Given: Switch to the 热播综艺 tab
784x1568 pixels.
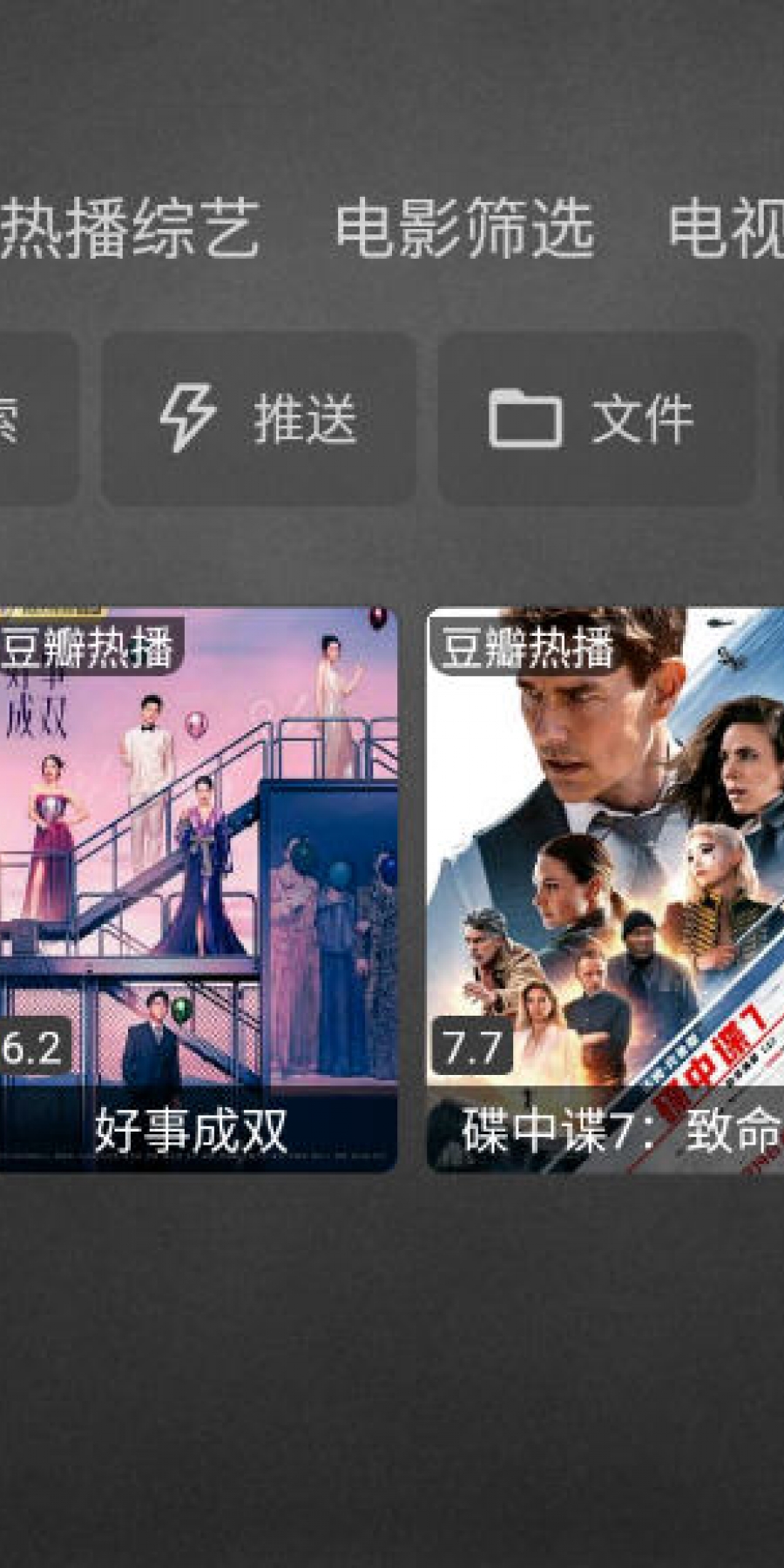Looking at the screenshot, I should pos(129,229).
